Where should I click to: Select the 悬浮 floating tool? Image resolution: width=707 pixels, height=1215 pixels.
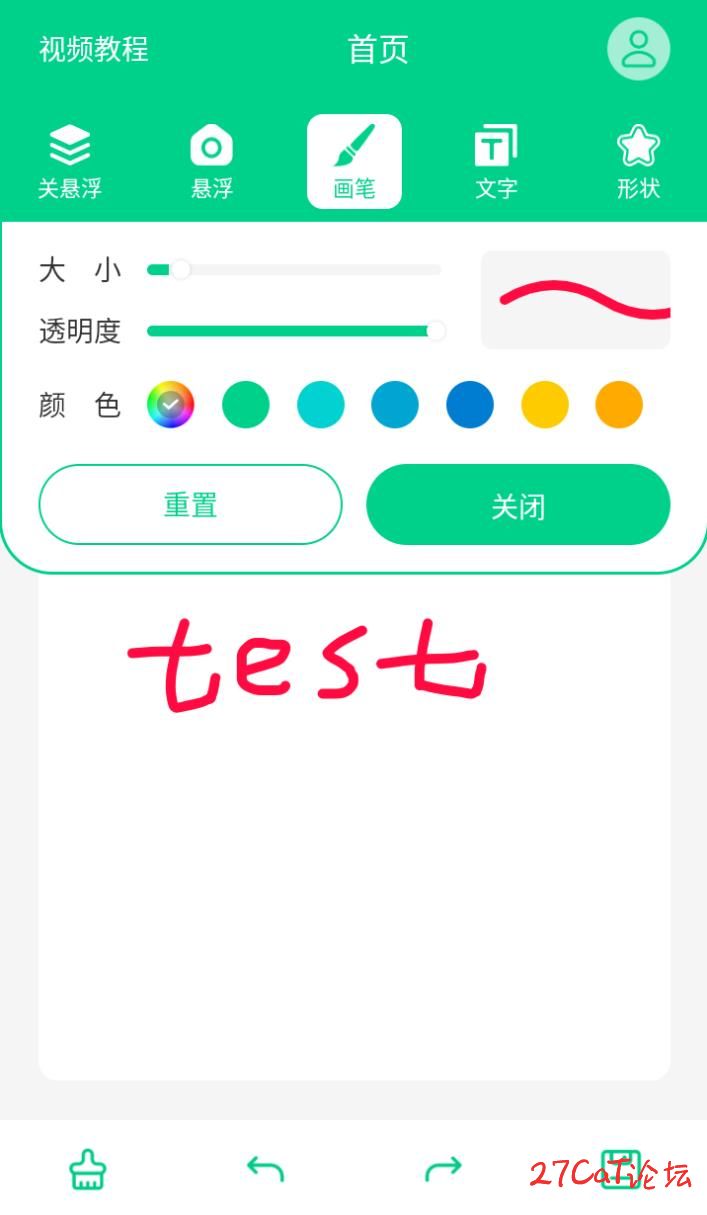[212, 162]
